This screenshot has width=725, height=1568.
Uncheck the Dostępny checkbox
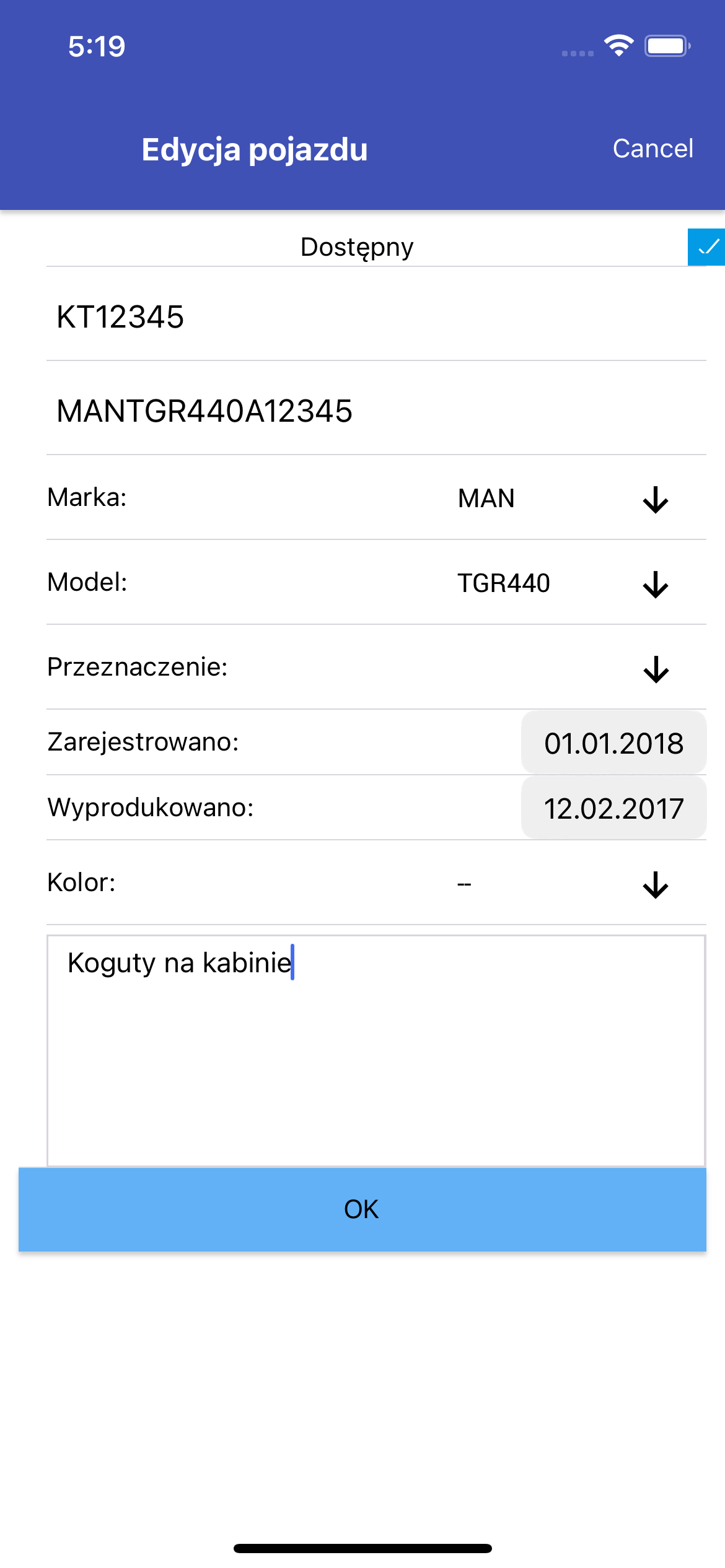(x=706, y=247)
